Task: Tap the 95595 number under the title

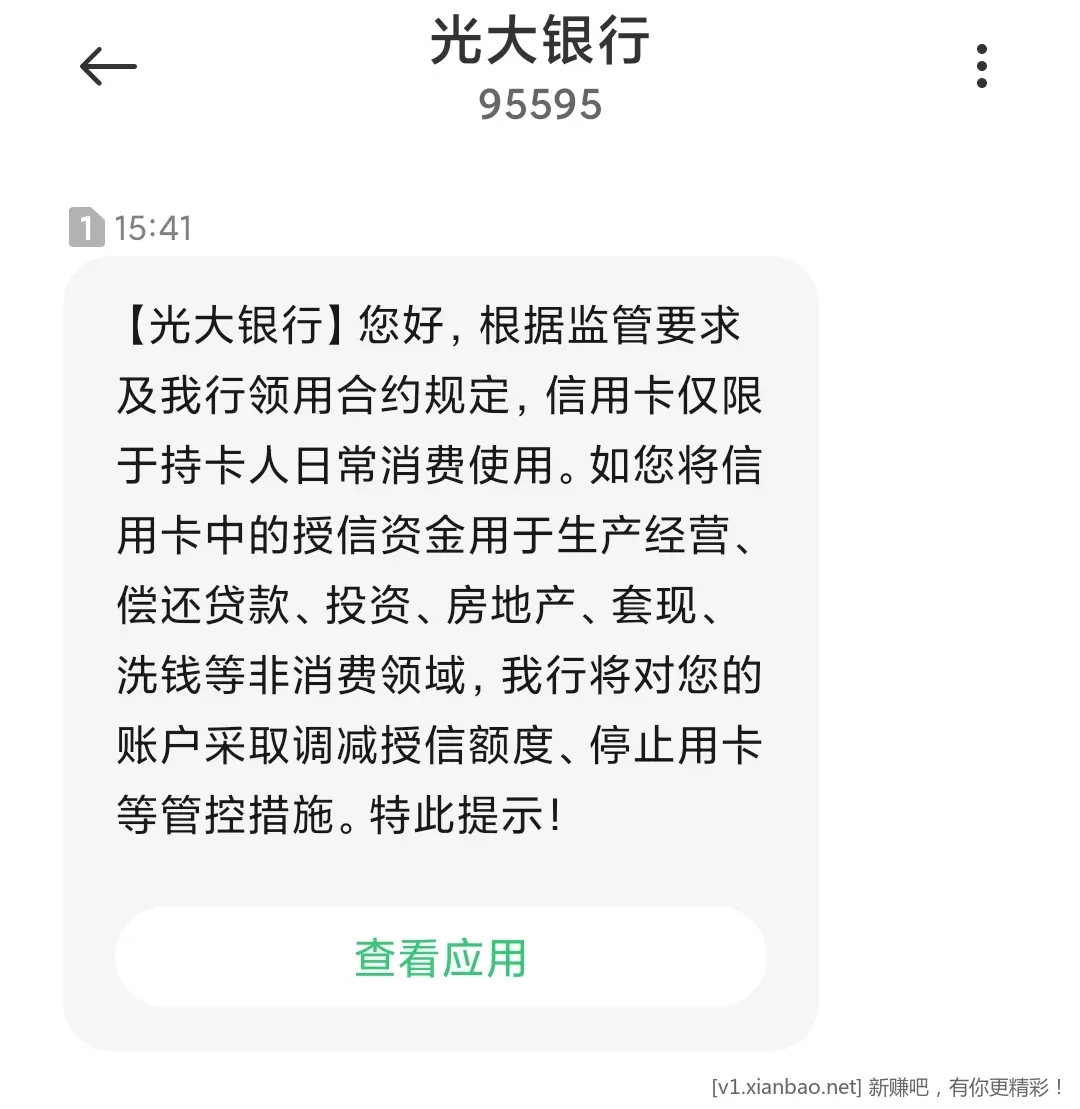Action: point(540,103)
